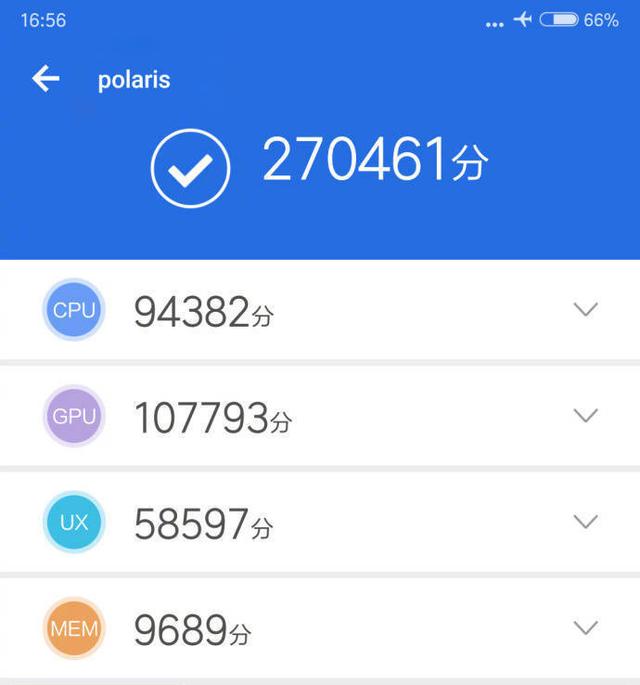640x685 pixels.
Task: Expand the MEM score section
Action: pos(585,627)
